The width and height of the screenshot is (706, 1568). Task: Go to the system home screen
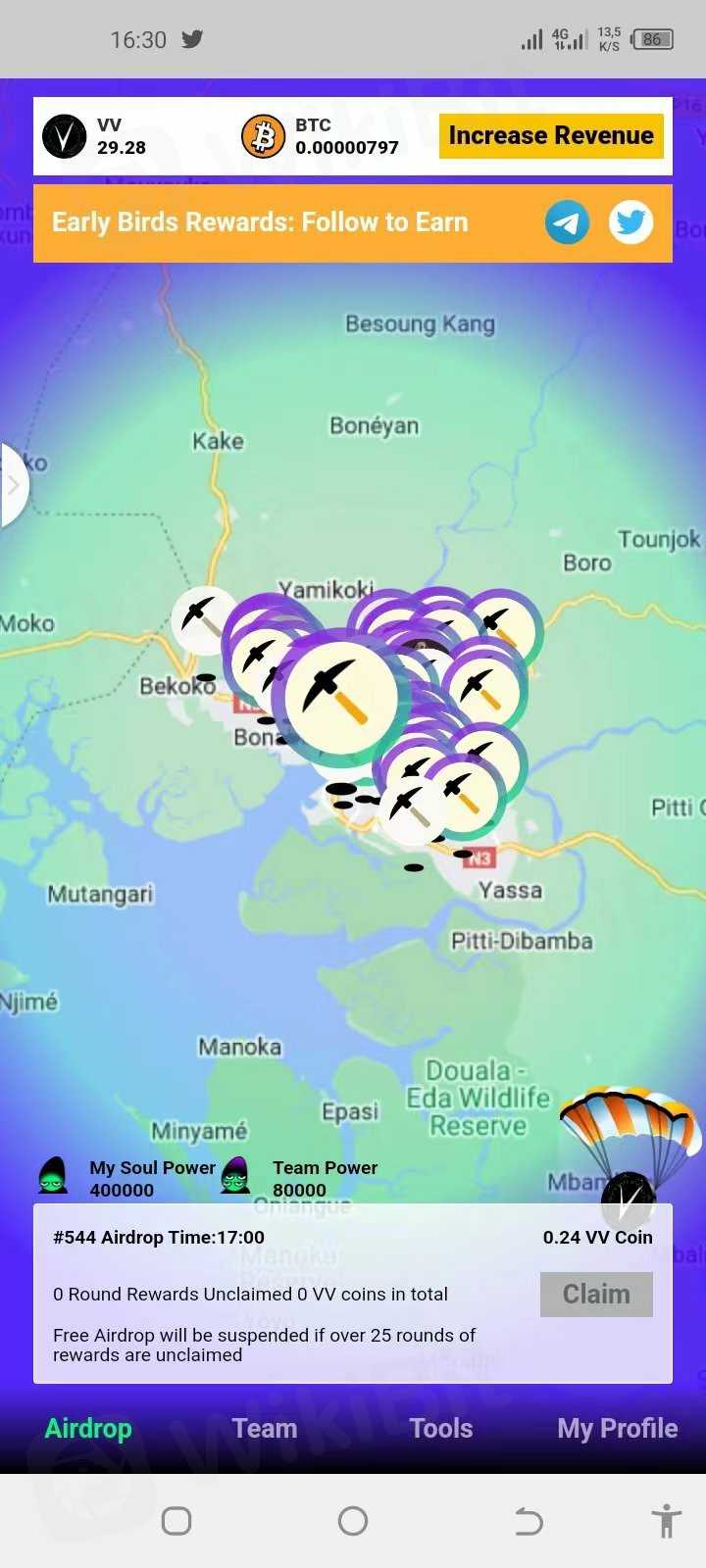pos(353,1521)
